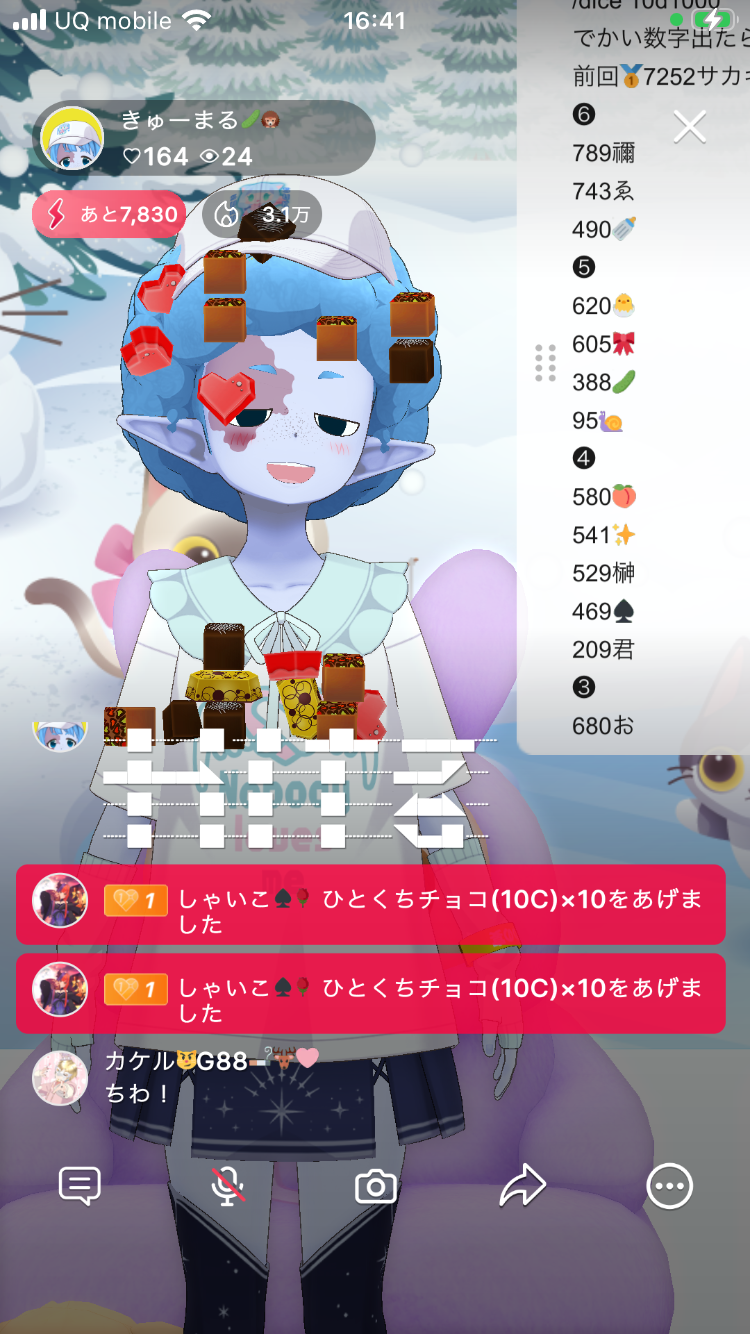Open the more options menu
The image size is (750, 1334).
669,1187
